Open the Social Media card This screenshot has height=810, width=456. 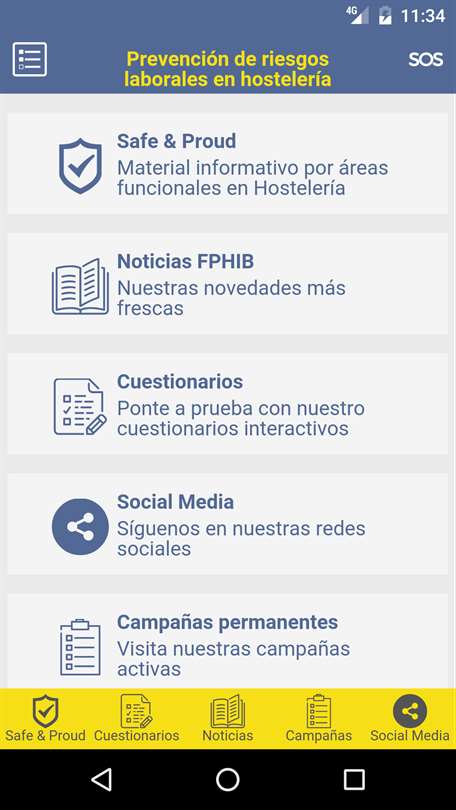(228, 524)
